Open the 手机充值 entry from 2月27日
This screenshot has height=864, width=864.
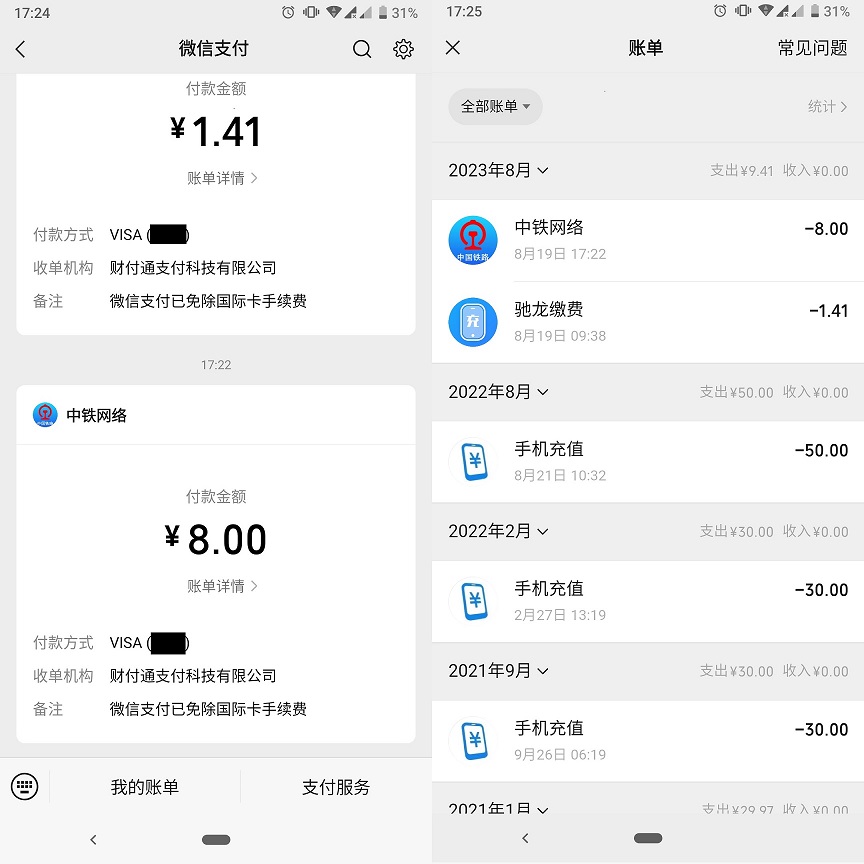pyautogui.click(x=648, y=601)
